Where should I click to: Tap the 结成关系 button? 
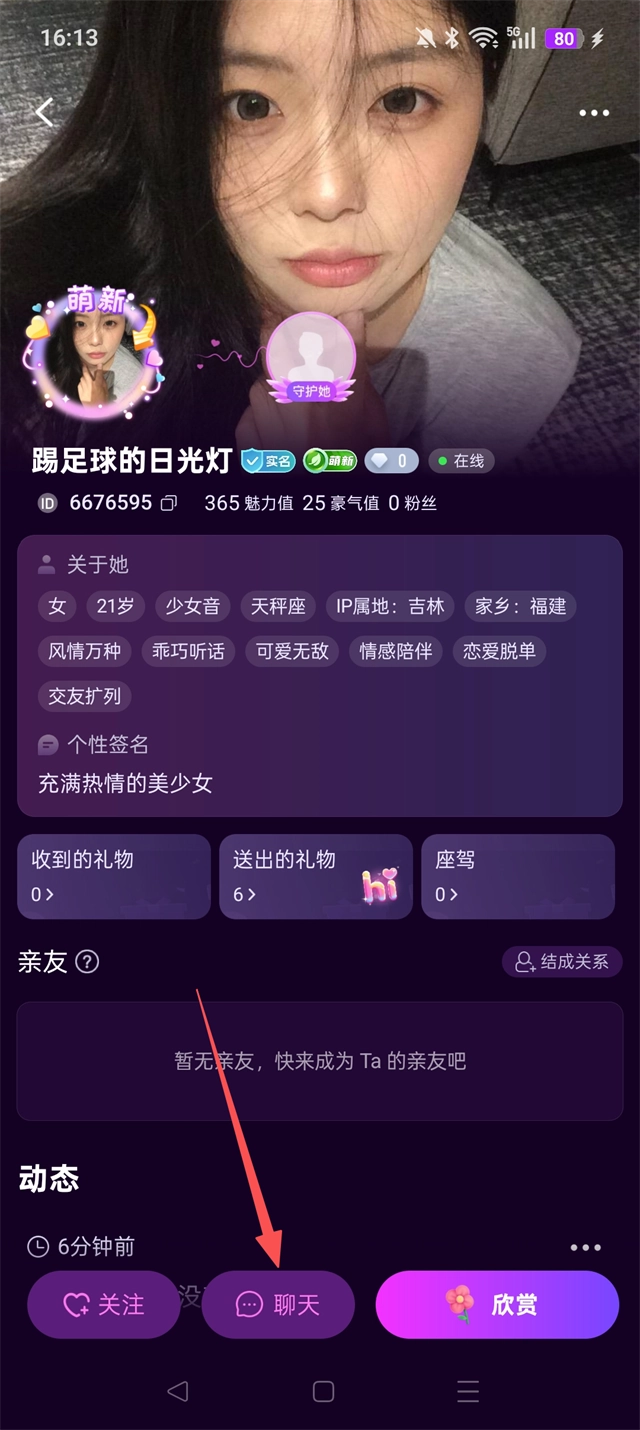coord(562,962)
